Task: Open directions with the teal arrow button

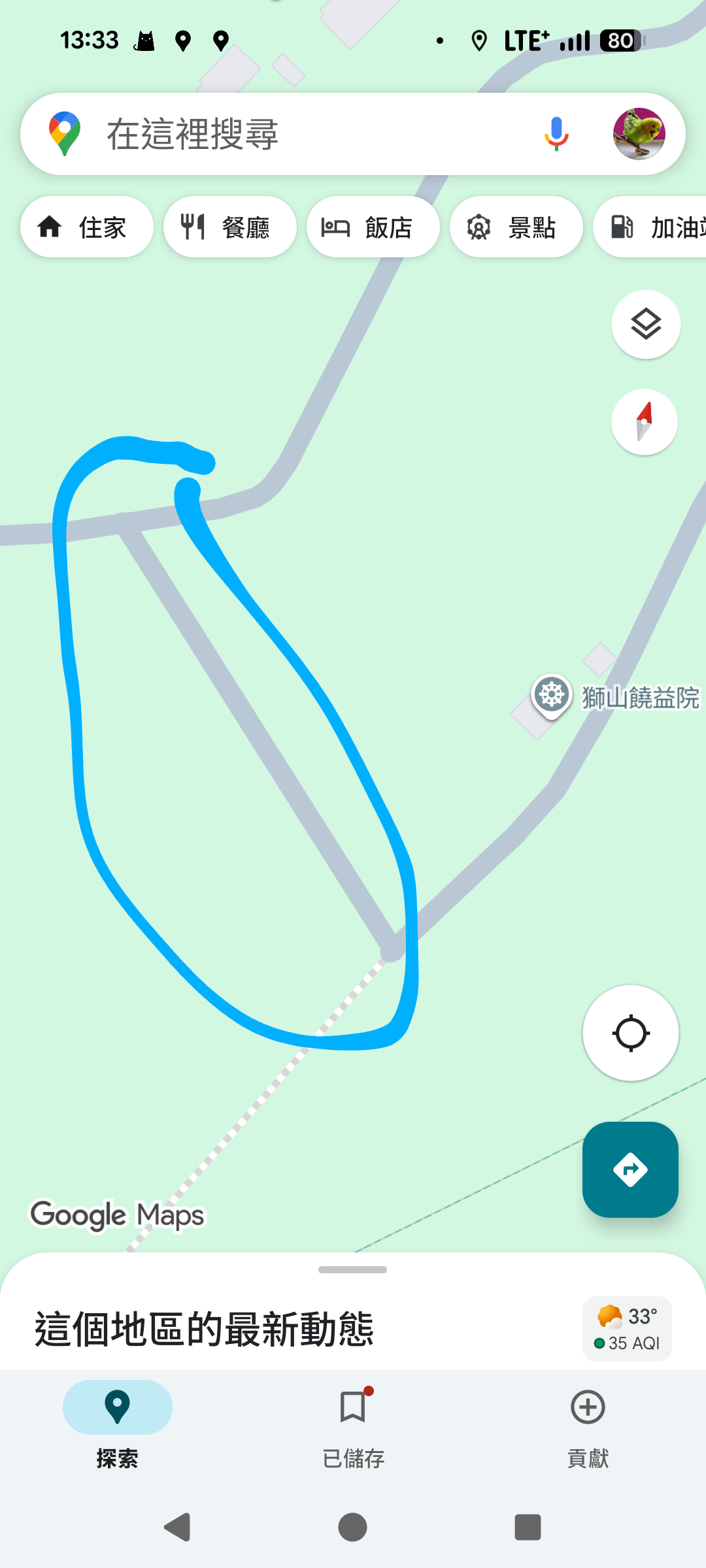Action: (630, 1169)
